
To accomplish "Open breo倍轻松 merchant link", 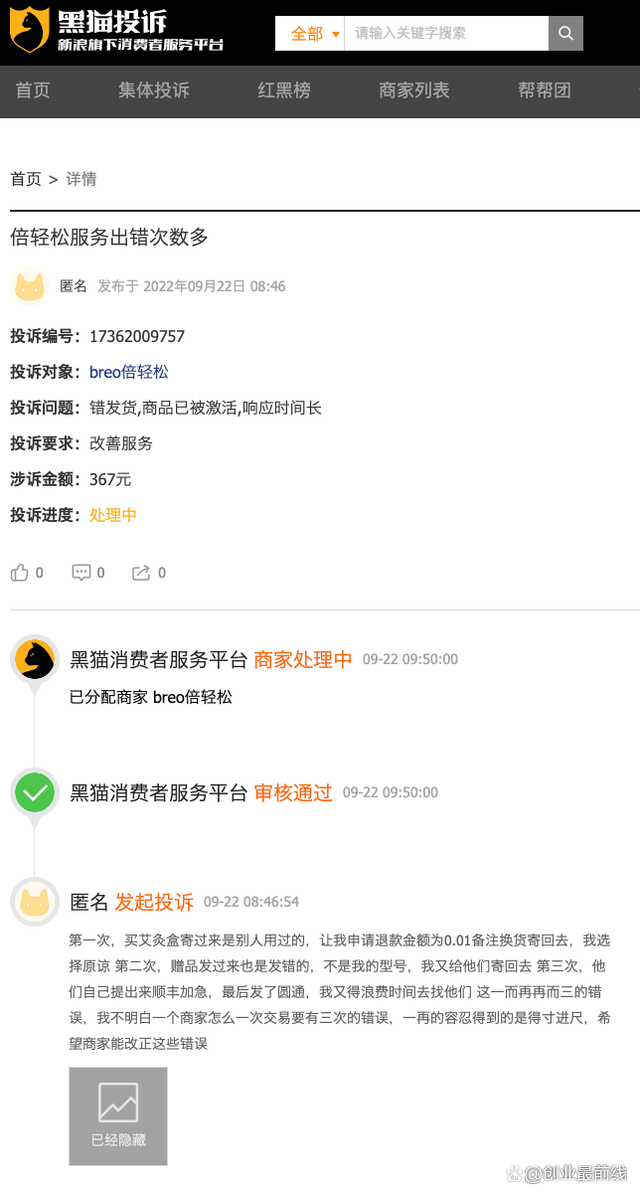I will [x=129, y=372].
